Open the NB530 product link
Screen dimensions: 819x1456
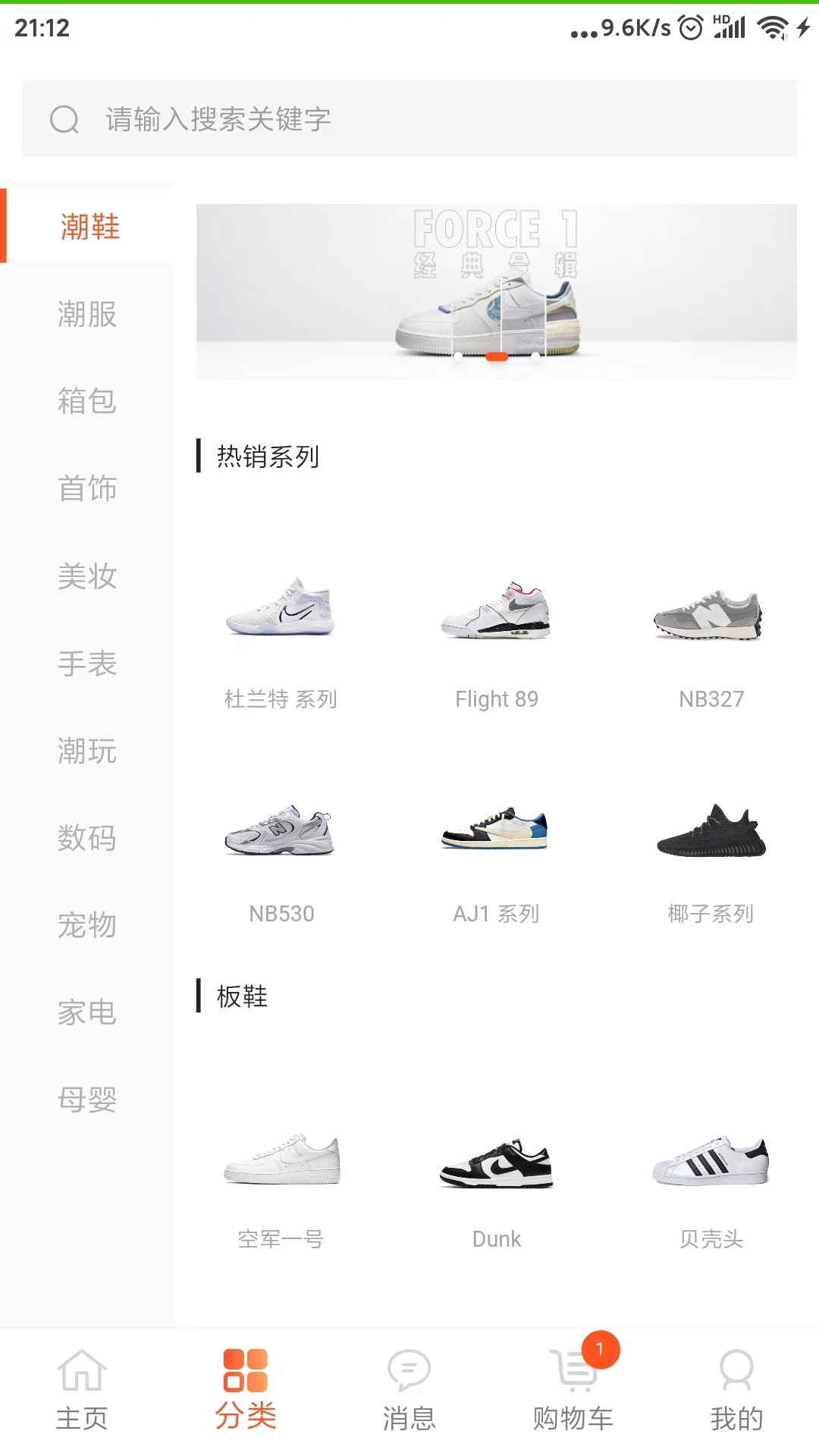pyautogui.click(x=281, y=830)
